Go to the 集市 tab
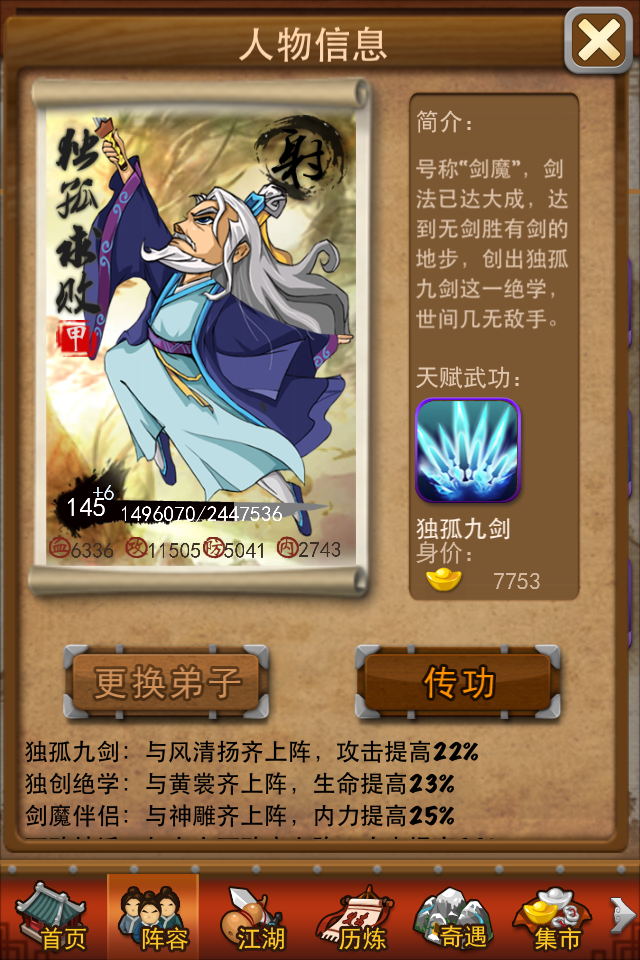This screenshot has width=640, height=960. pyautogui.click(x=553, y=917)
